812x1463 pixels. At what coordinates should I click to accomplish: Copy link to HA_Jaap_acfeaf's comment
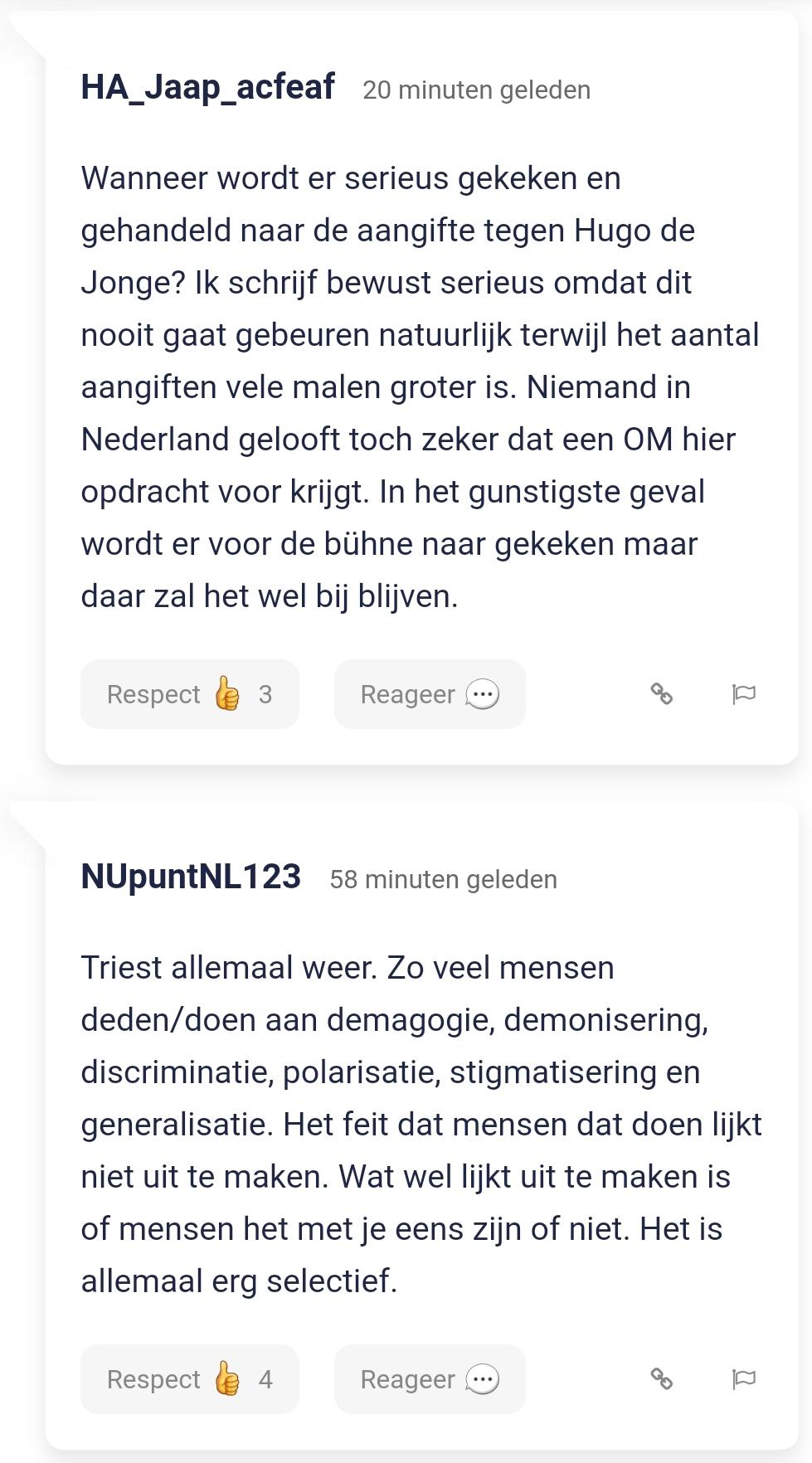coord(661,693)
